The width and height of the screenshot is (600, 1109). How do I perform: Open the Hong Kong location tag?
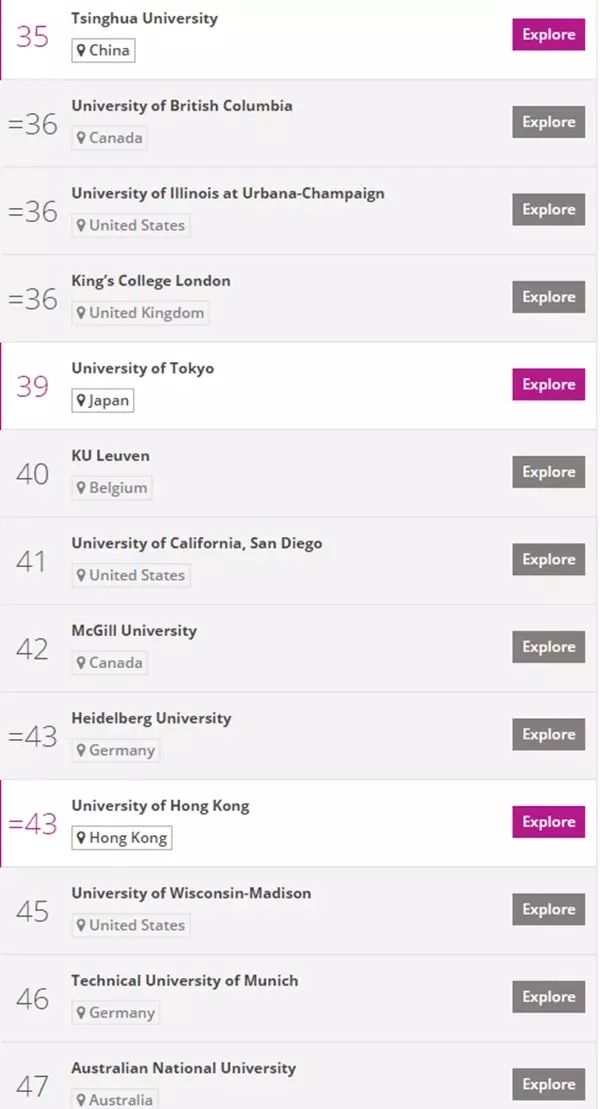pos(122,838)
